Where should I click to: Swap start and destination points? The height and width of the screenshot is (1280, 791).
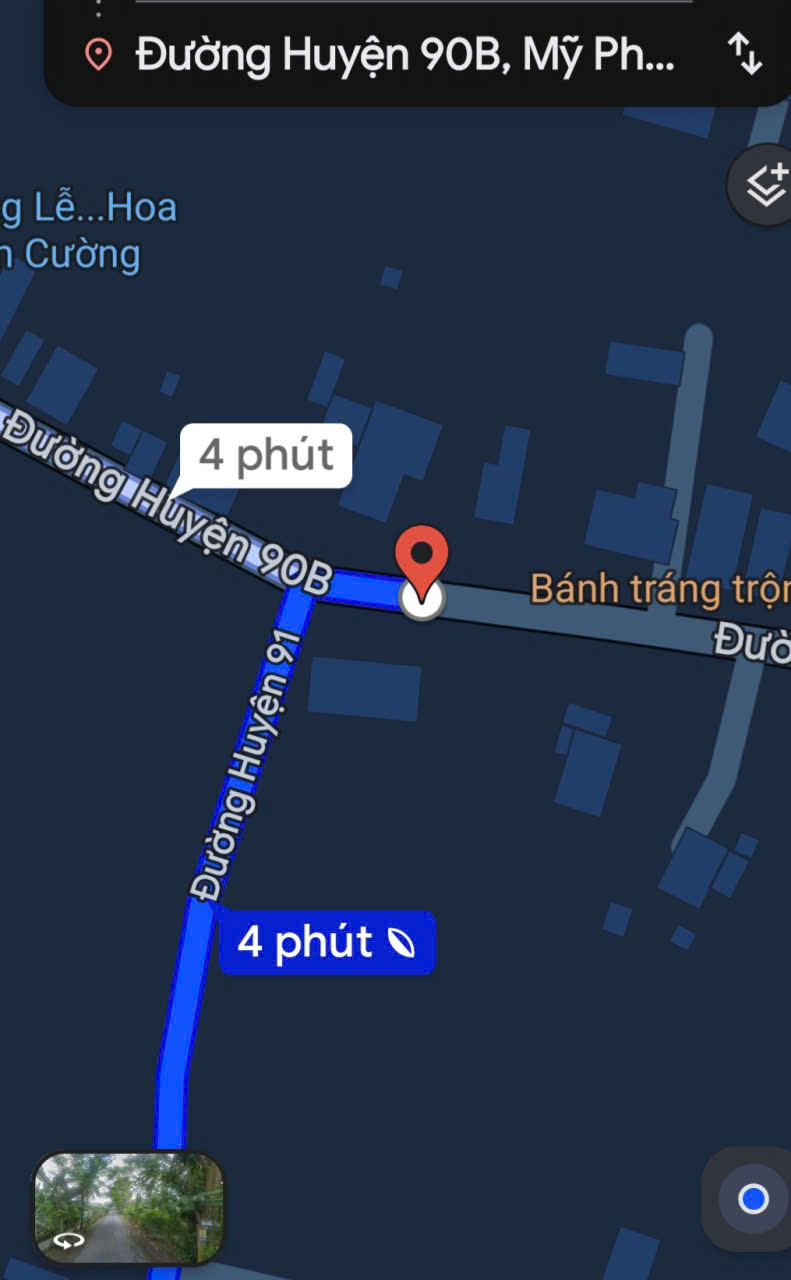[x=746, y=55]
